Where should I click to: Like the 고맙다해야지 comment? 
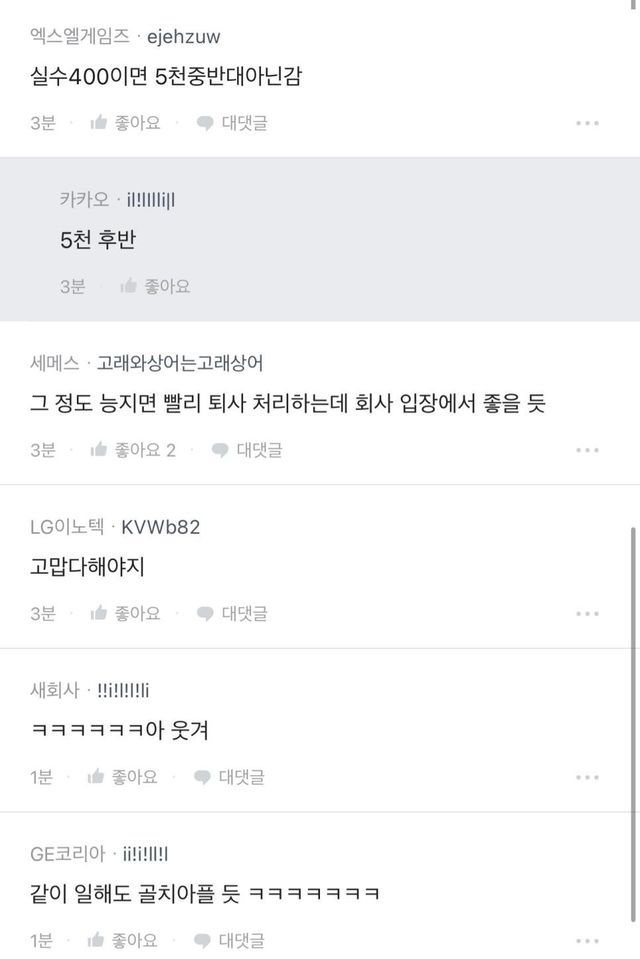(125, 613)
